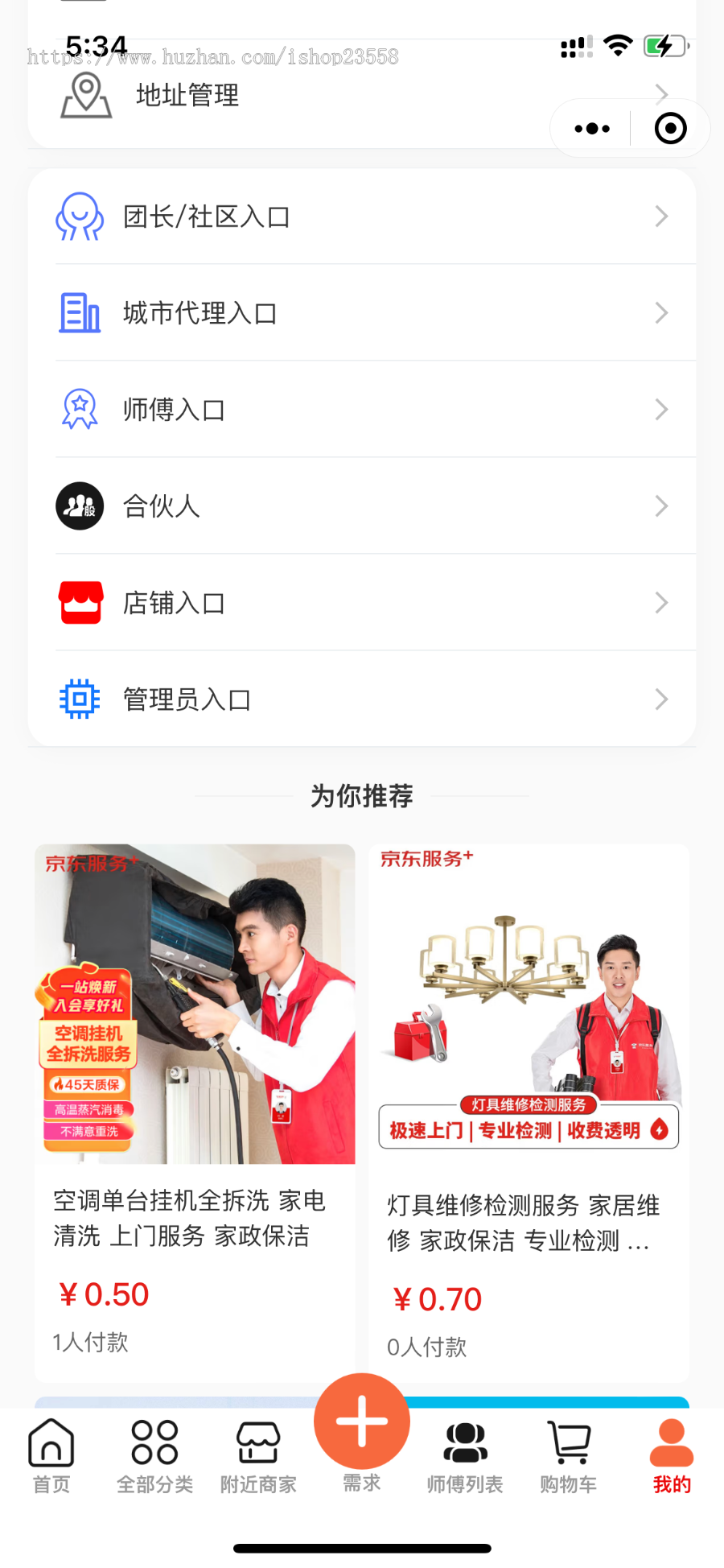724x1568 pixels.
Task: Open the 师傅入口 row
Action: [x=362, y=410]
